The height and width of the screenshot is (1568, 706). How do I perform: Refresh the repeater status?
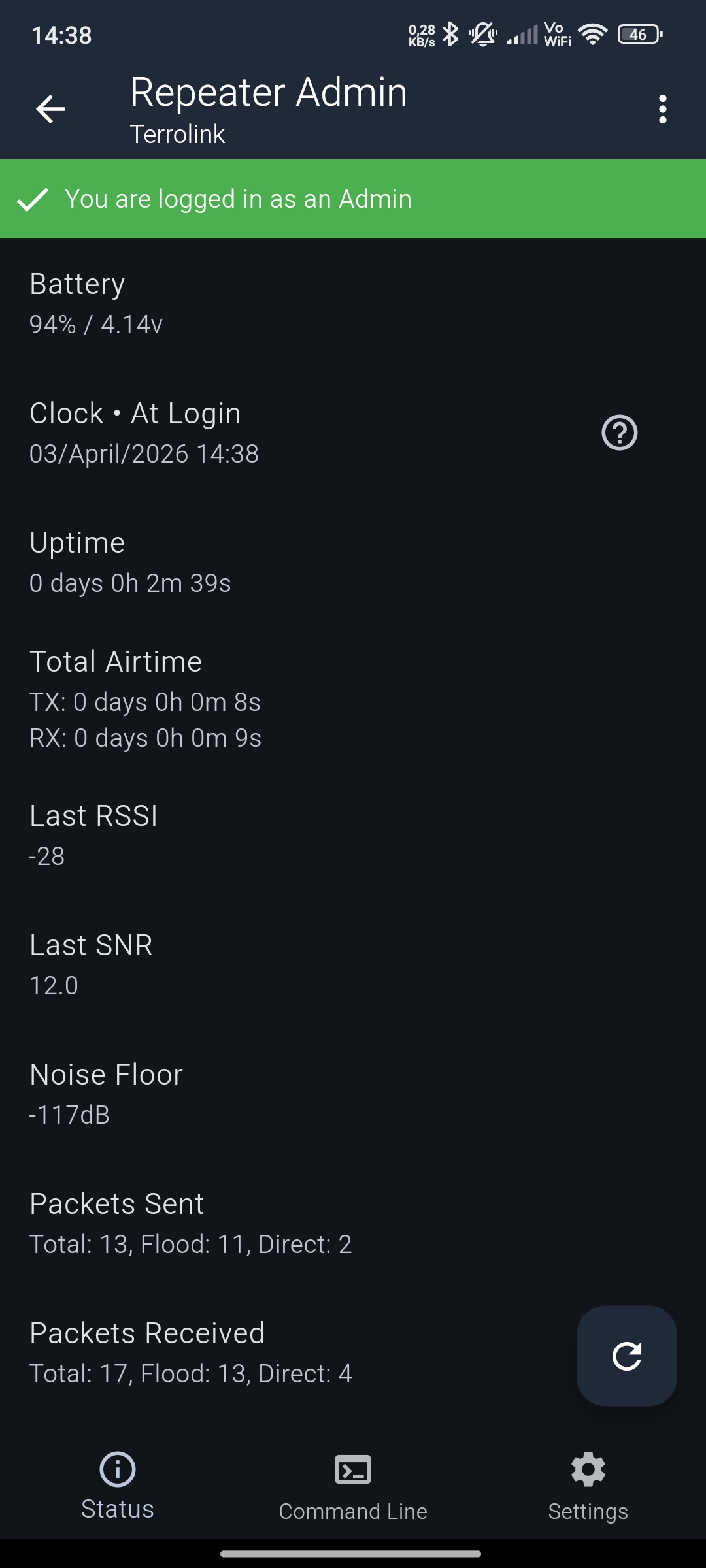(626, 1356)
